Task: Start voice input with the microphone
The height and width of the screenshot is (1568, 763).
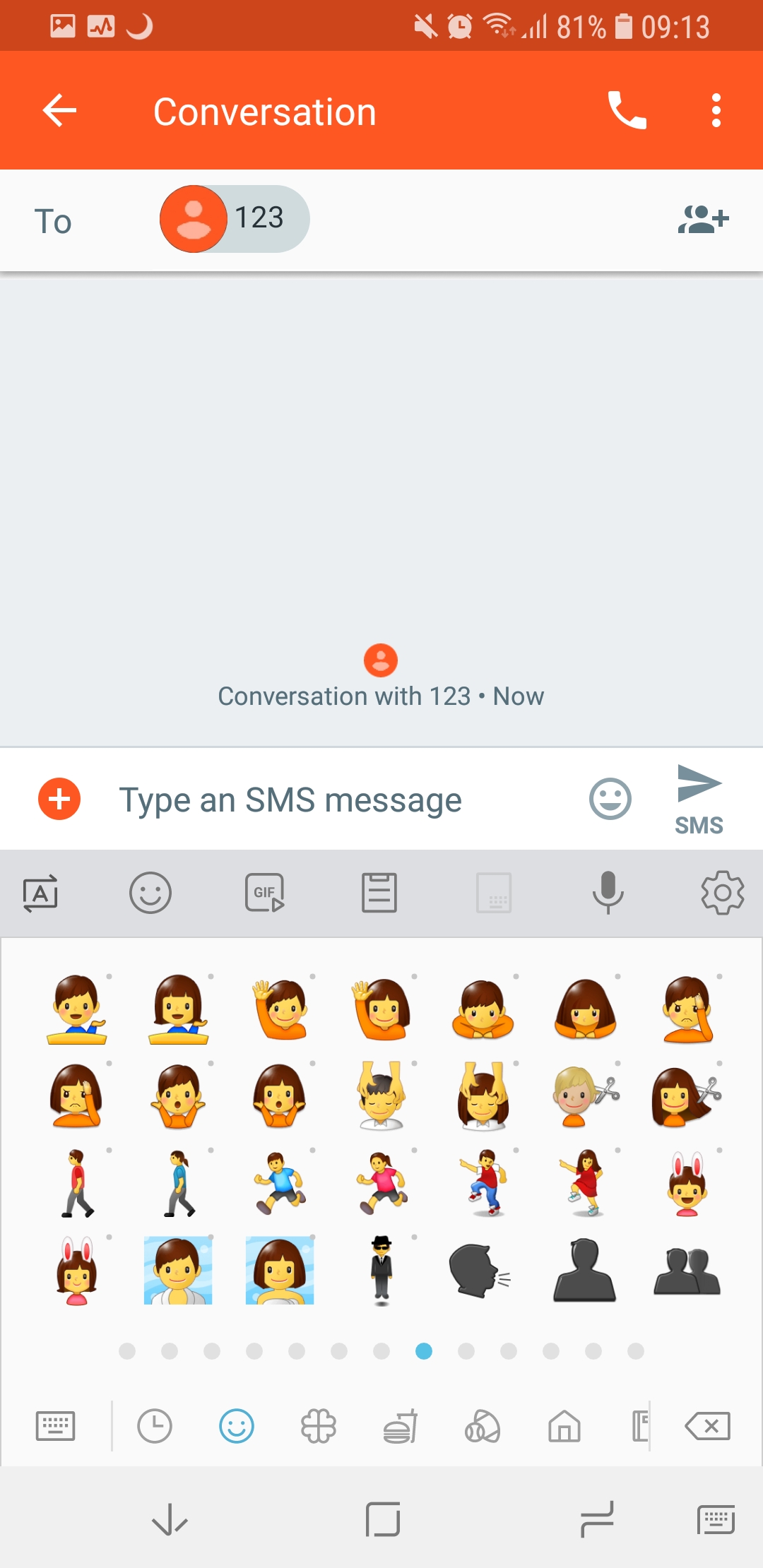Action: click(608, 893)
